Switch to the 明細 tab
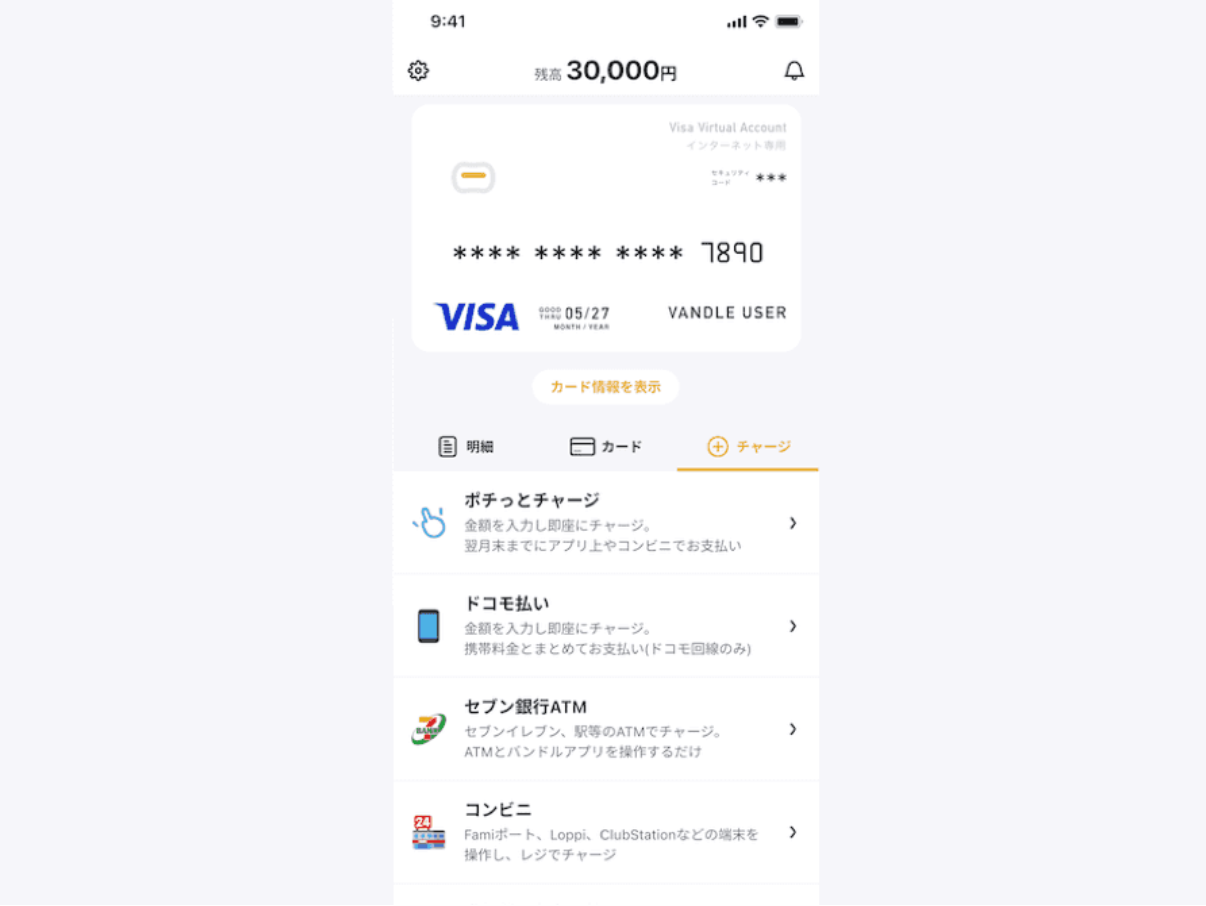Image resolution: width=1206 pixels, height=906 pixels. (466, 447)
